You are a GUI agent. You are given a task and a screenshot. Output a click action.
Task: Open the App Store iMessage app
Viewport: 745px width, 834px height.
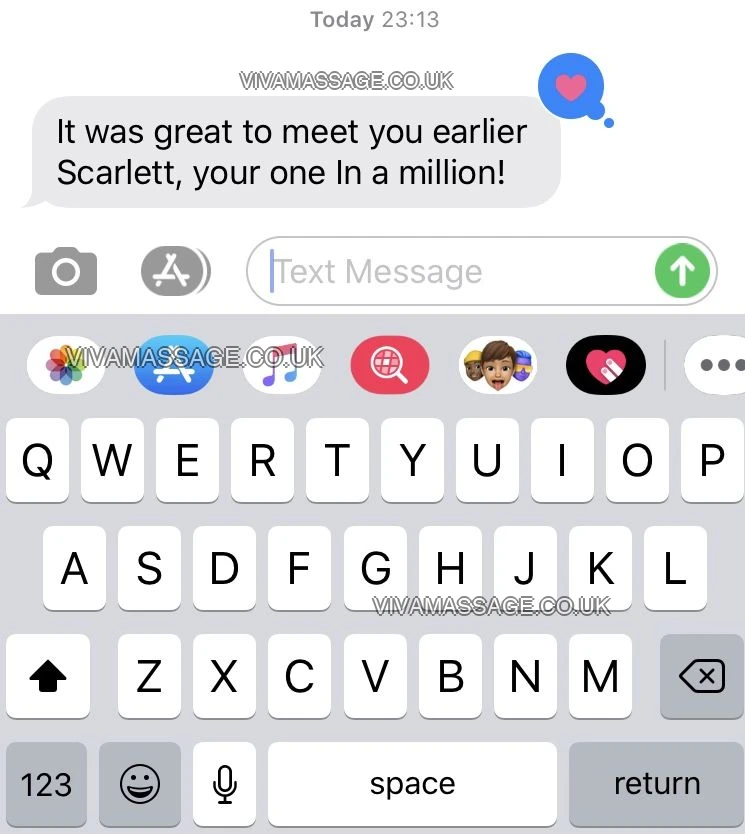[173, 365]
